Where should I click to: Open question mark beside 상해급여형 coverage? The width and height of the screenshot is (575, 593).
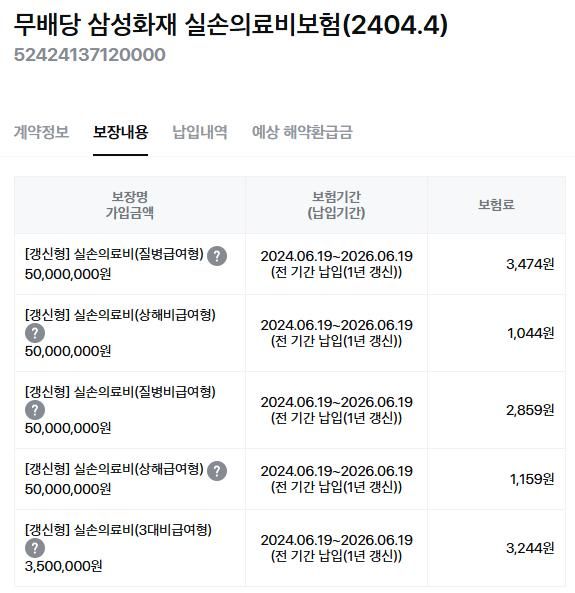pos(217,471)
